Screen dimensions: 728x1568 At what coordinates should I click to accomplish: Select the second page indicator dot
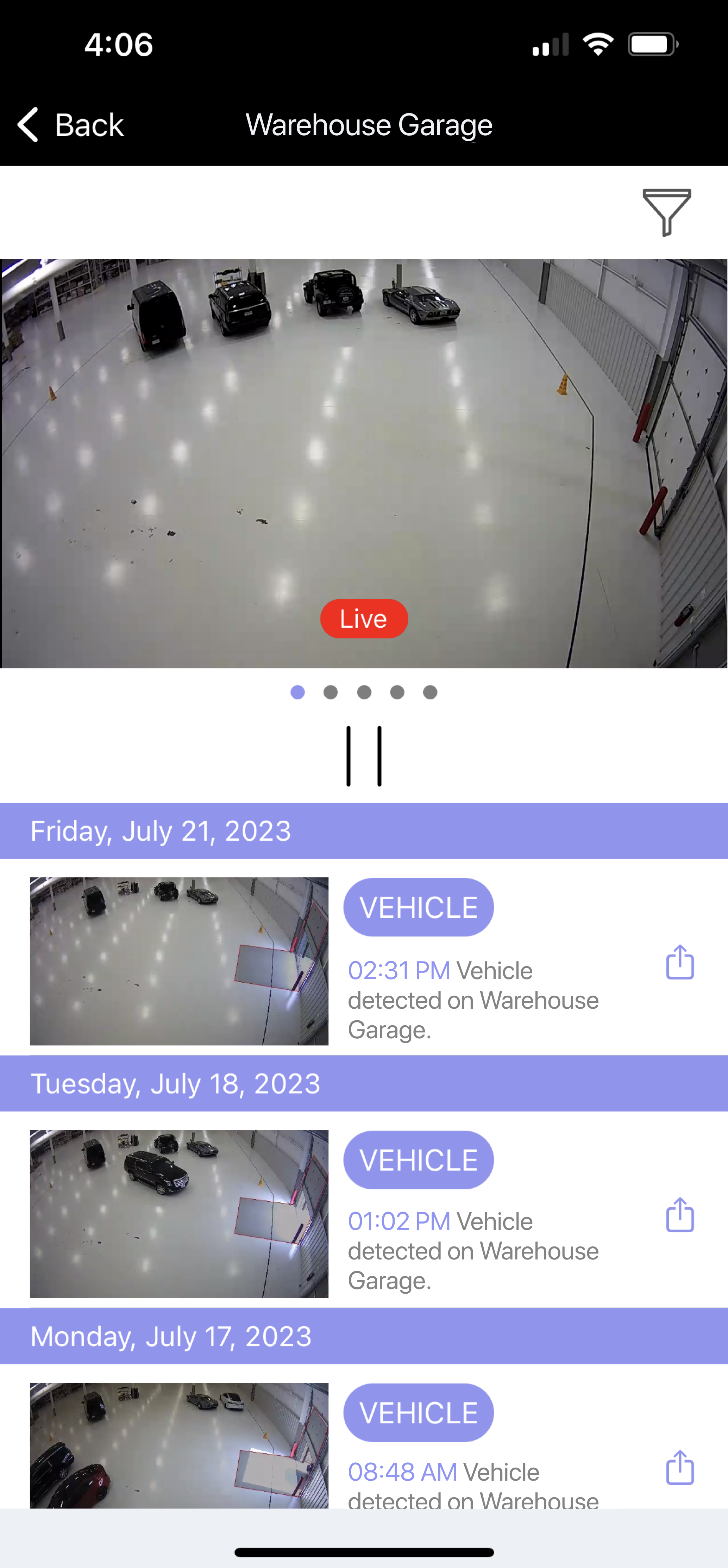click(331, 692)
